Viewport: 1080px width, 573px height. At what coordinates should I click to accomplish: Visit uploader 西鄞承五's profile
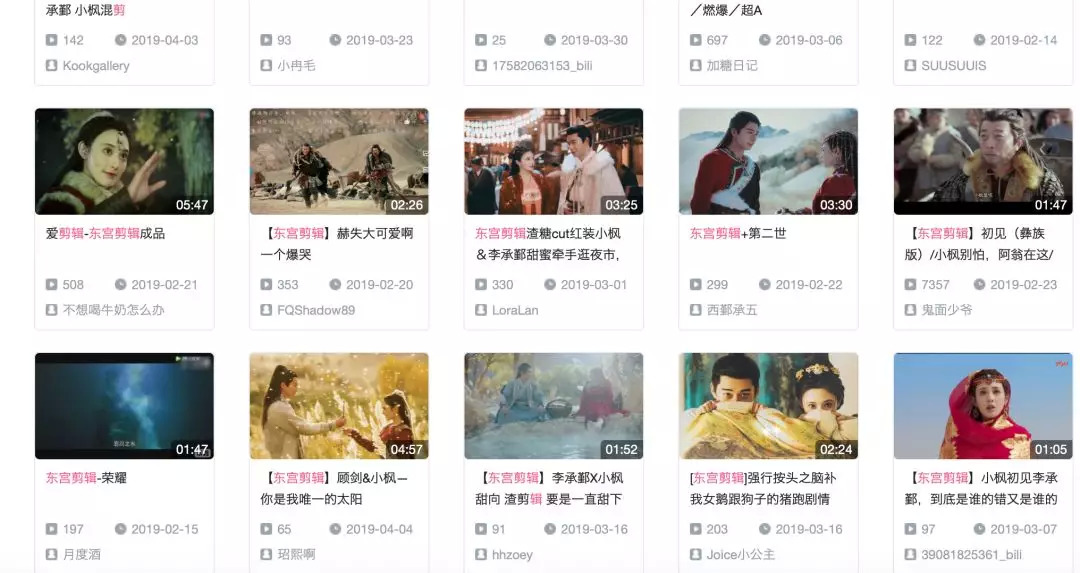[x=732, y=310]
